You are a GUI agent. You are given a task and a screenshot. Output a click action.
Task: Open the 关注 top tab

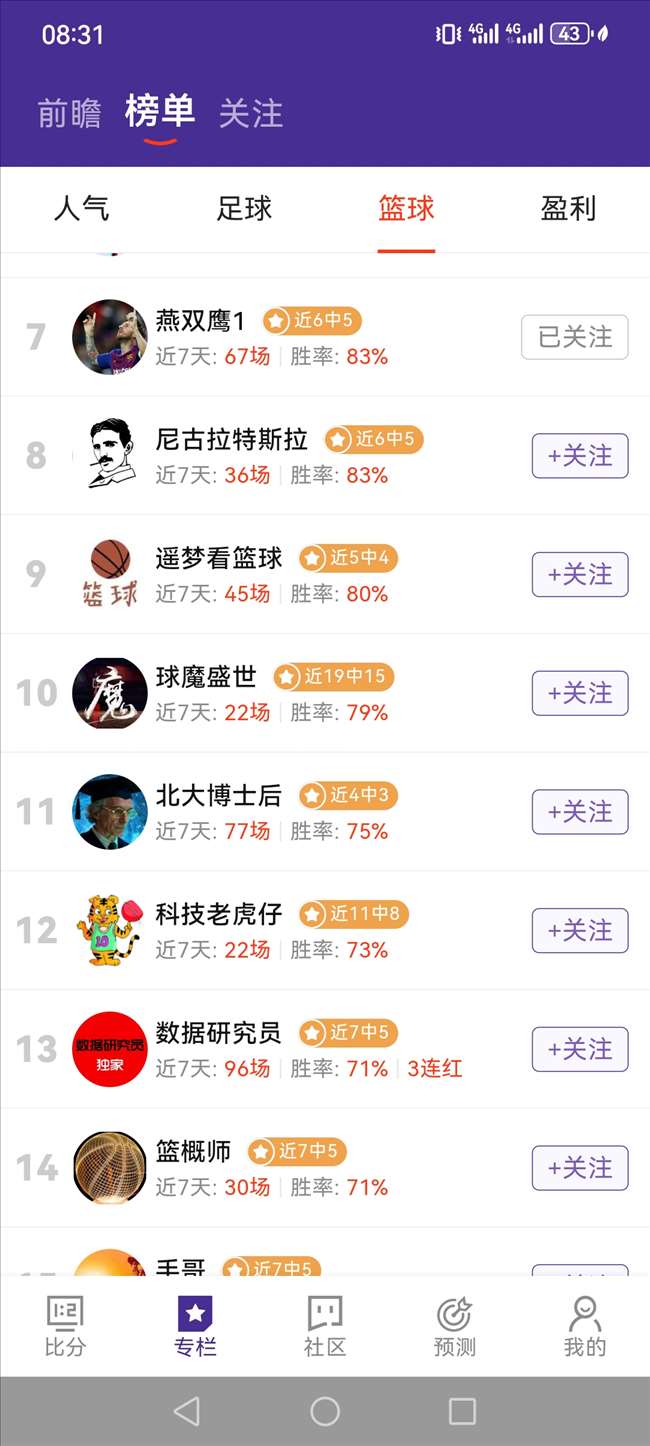pyautogui.click(x=251, y=113)
